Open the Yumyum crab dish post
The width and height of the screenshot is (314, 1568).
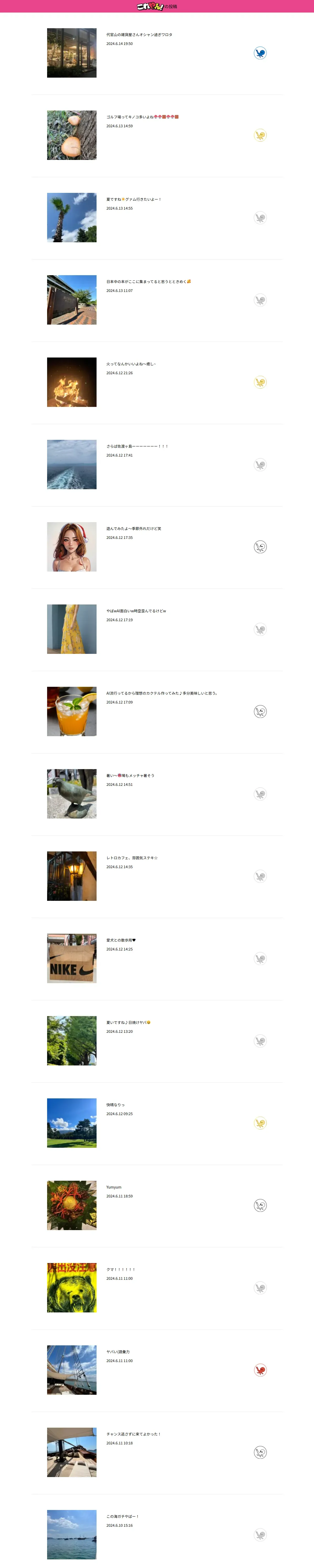71,1205
